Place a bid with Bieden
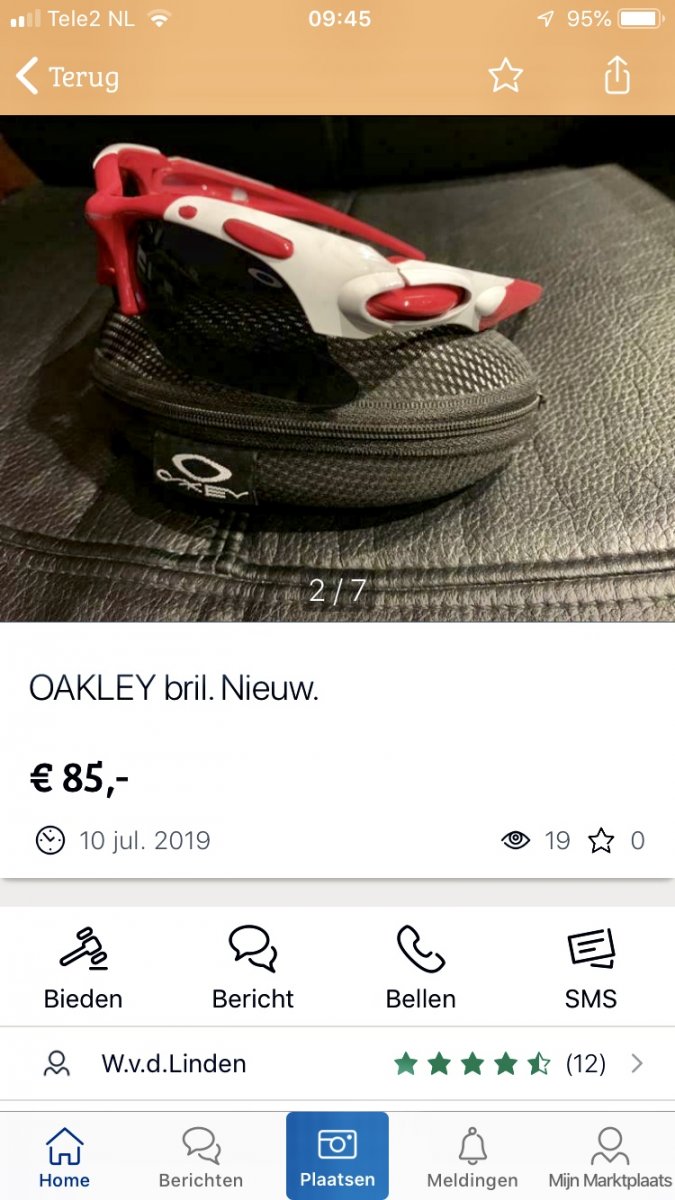 [x=83, y=967]
